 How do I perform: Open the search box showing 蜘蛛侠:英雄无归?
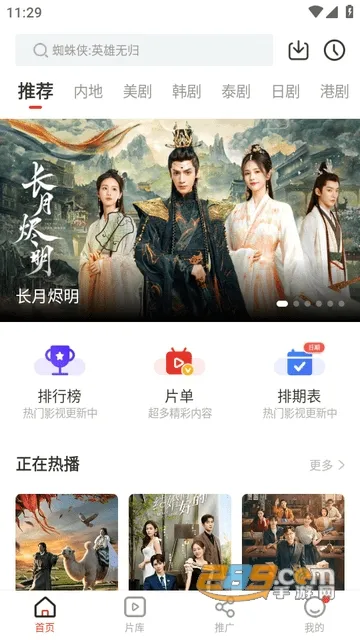144,50
